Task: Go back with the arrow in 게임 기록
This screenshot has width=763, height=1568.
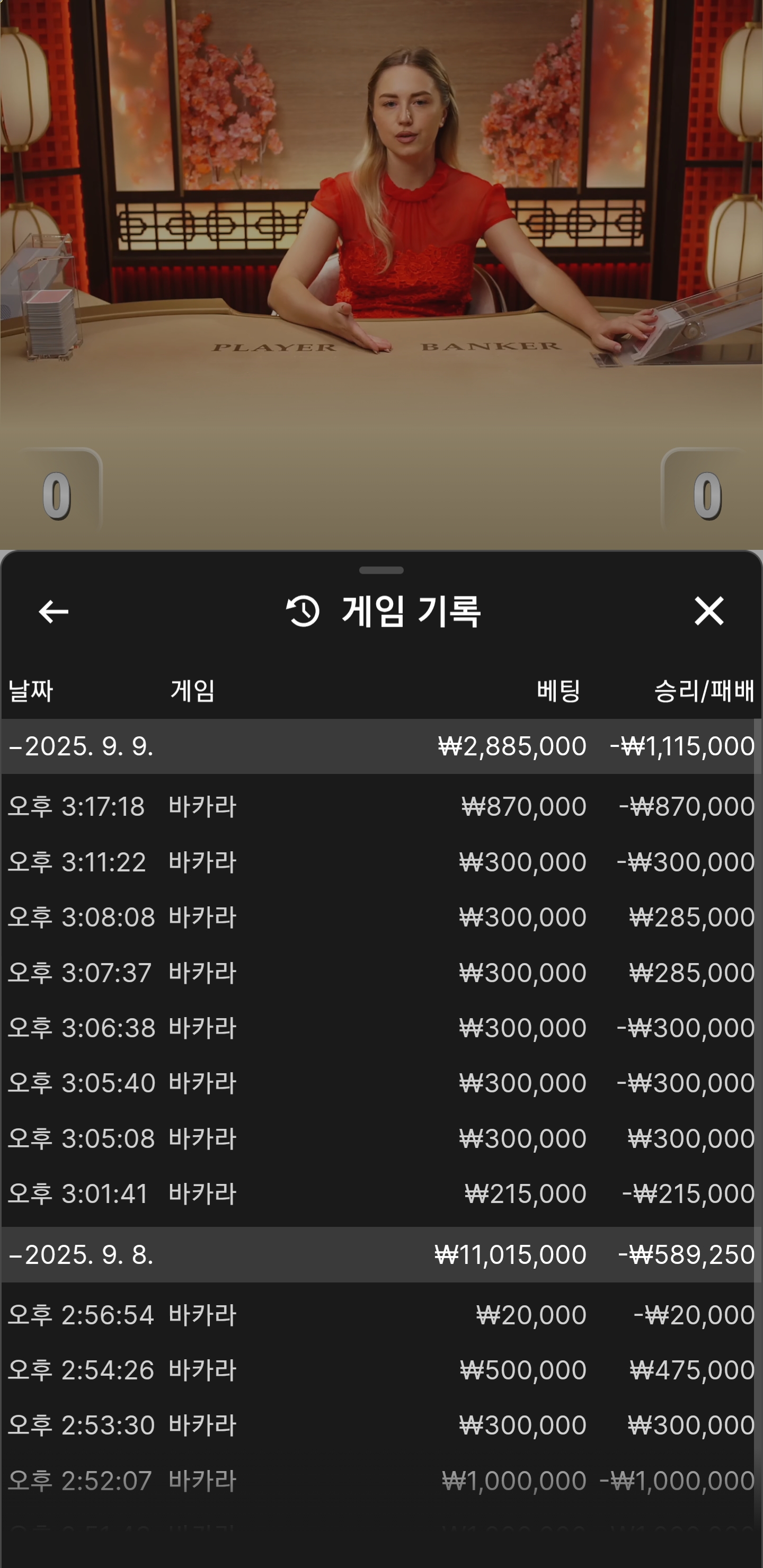Action: [x=54, y=611]
